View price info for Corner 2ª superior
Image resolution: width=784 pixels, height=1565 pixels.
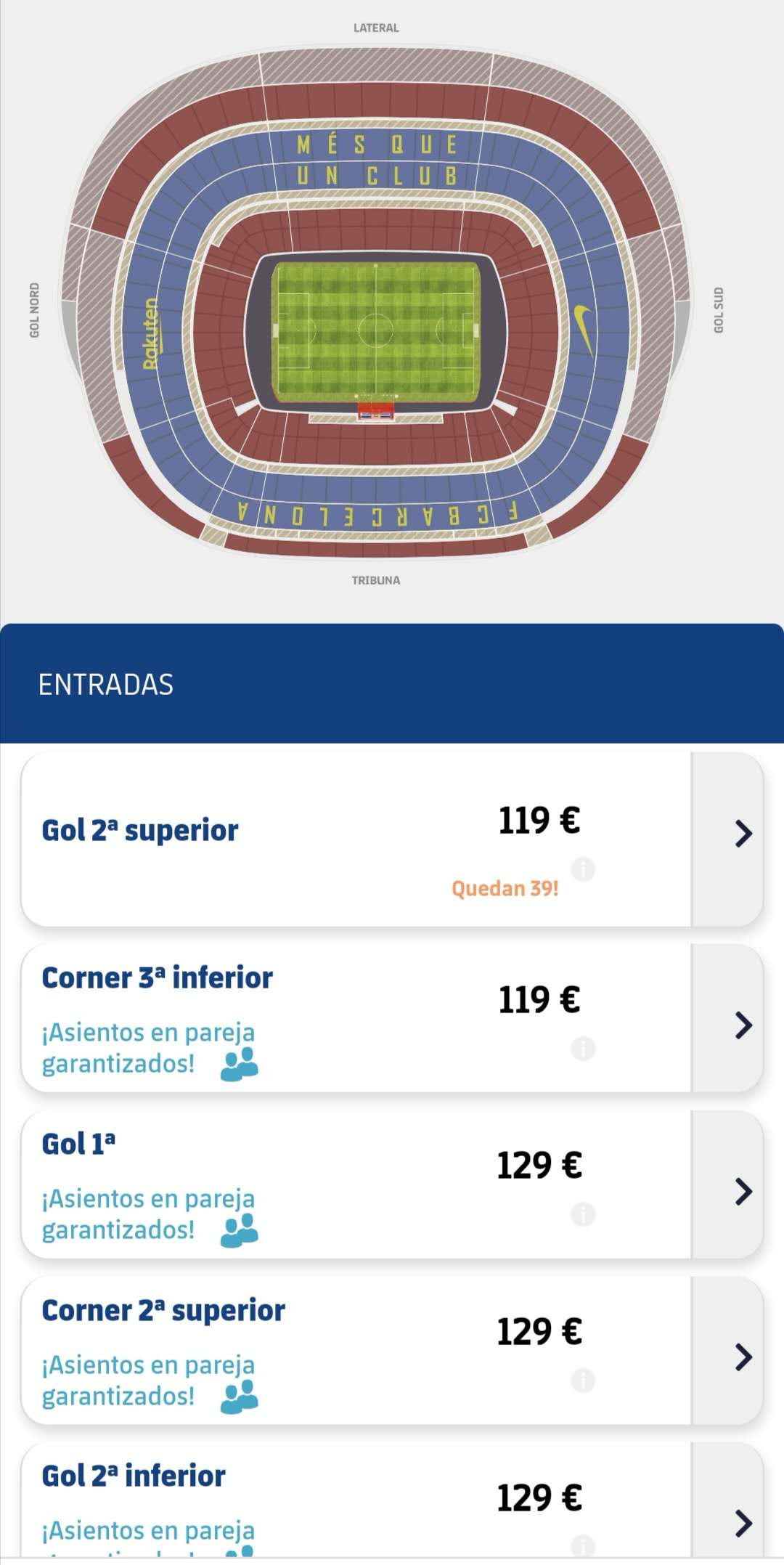pyautogui.click(x=583, y=1380)
